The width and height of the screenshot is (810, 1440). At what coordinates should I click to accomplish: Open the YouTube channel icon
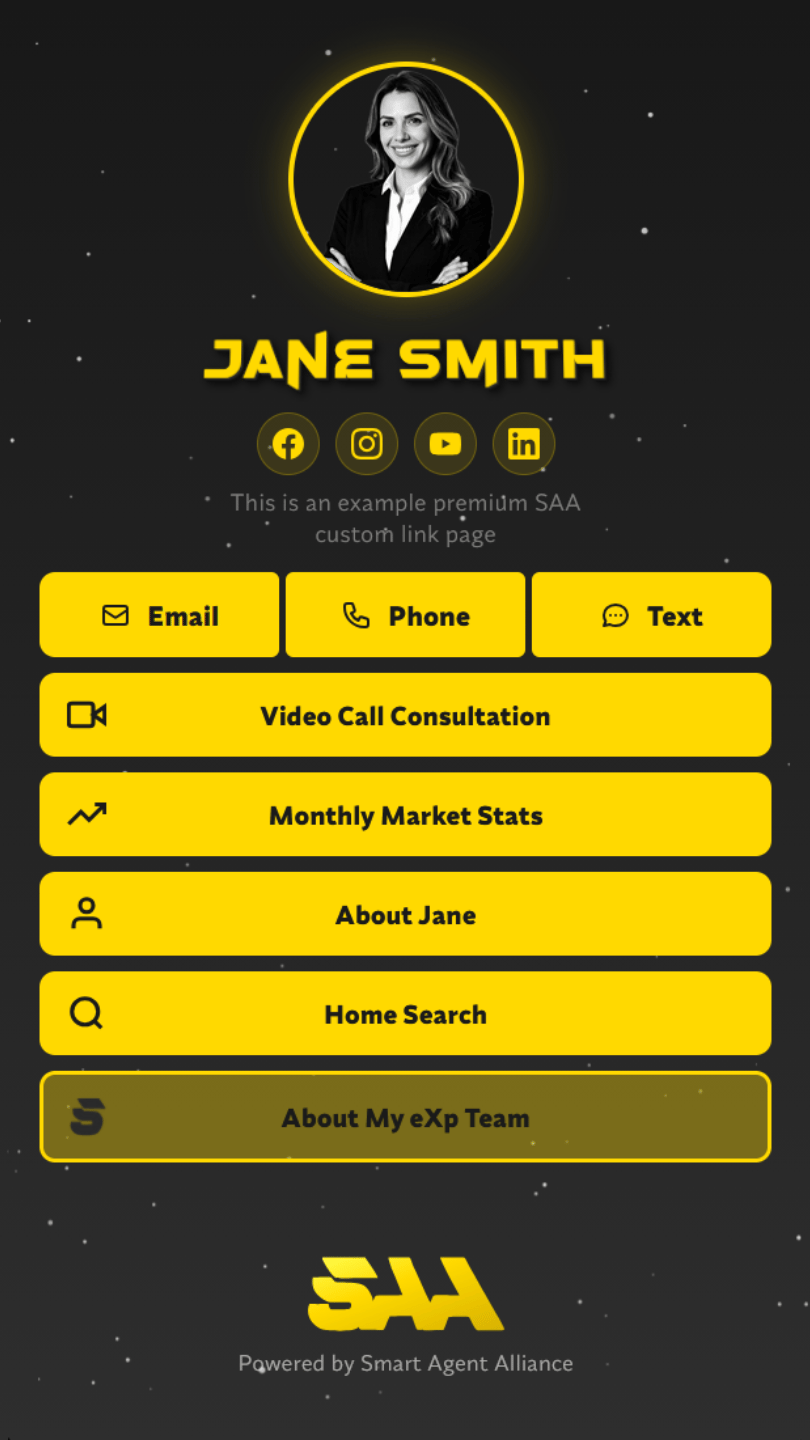click(x=445, y=444)
